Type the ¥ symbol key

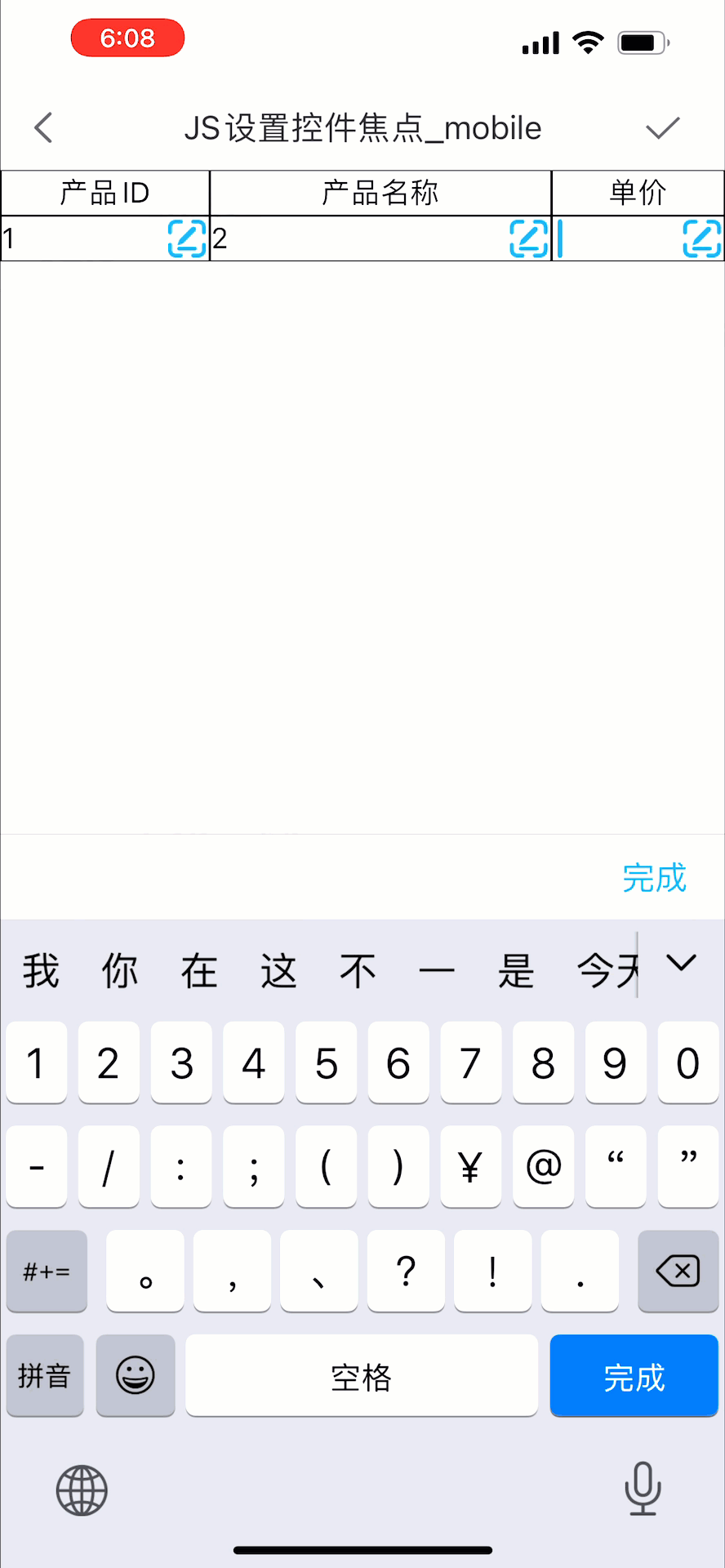470,1166
